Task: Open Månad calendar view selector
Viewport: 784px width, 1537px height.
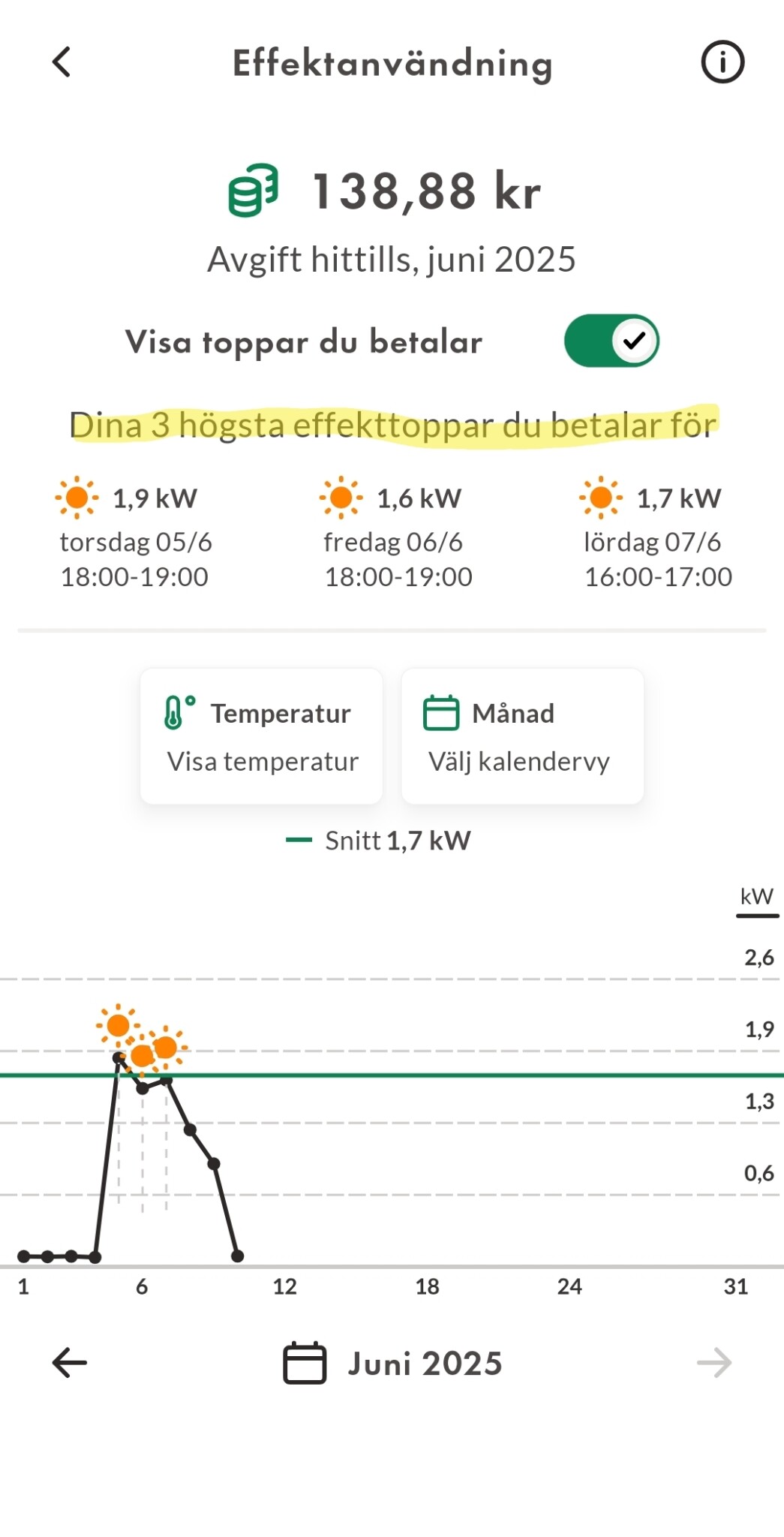Action: pos(522,736)
